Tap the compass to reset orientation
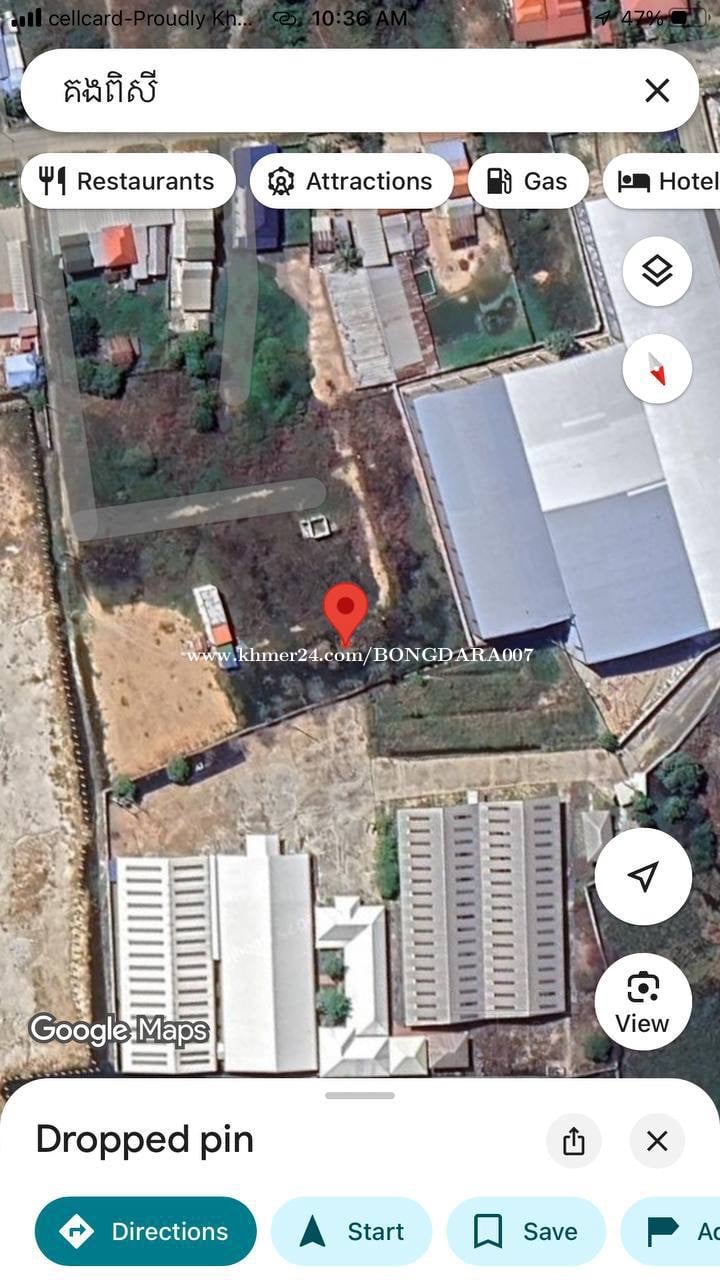 point(657,369)
